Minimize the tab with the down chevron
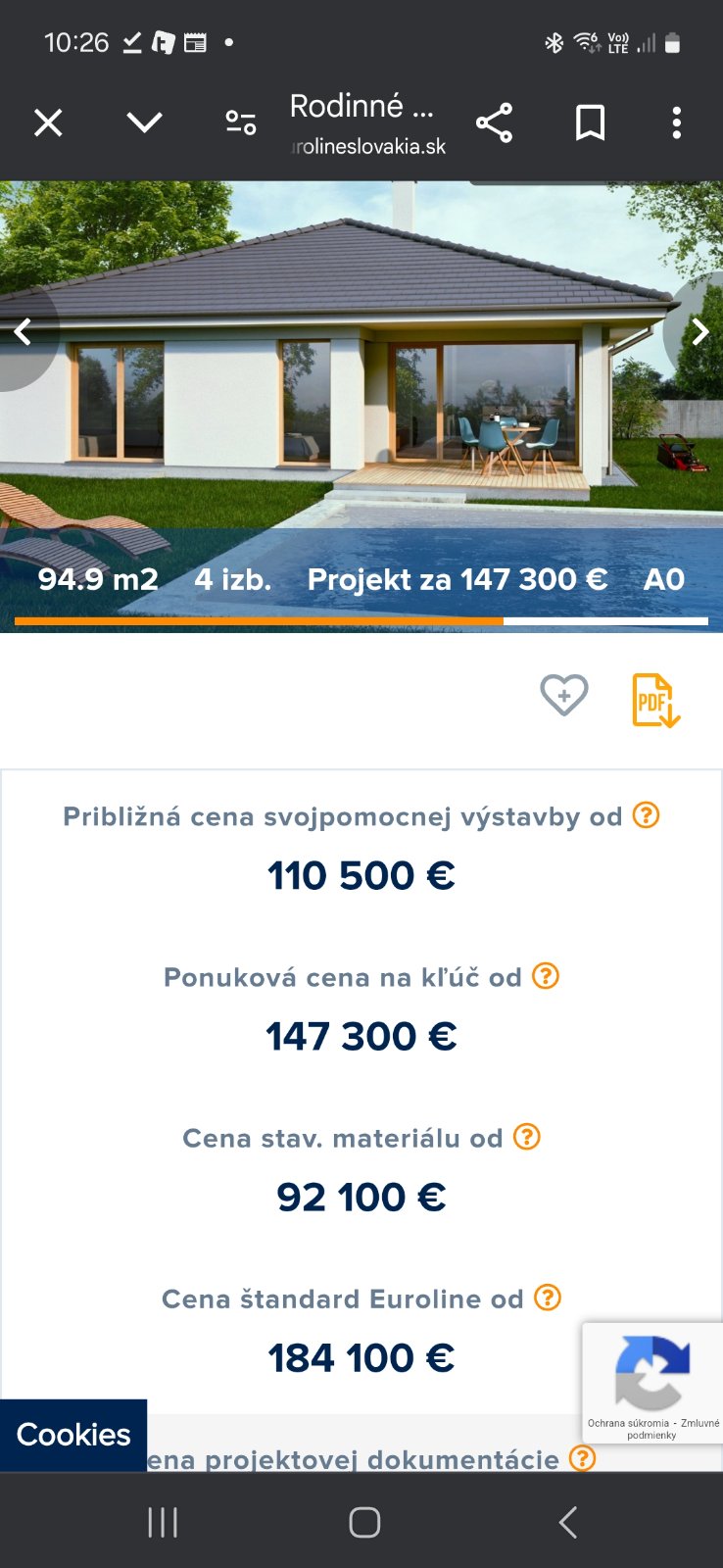Screen dimensions: 723x1568 click(x=144, y=123)
